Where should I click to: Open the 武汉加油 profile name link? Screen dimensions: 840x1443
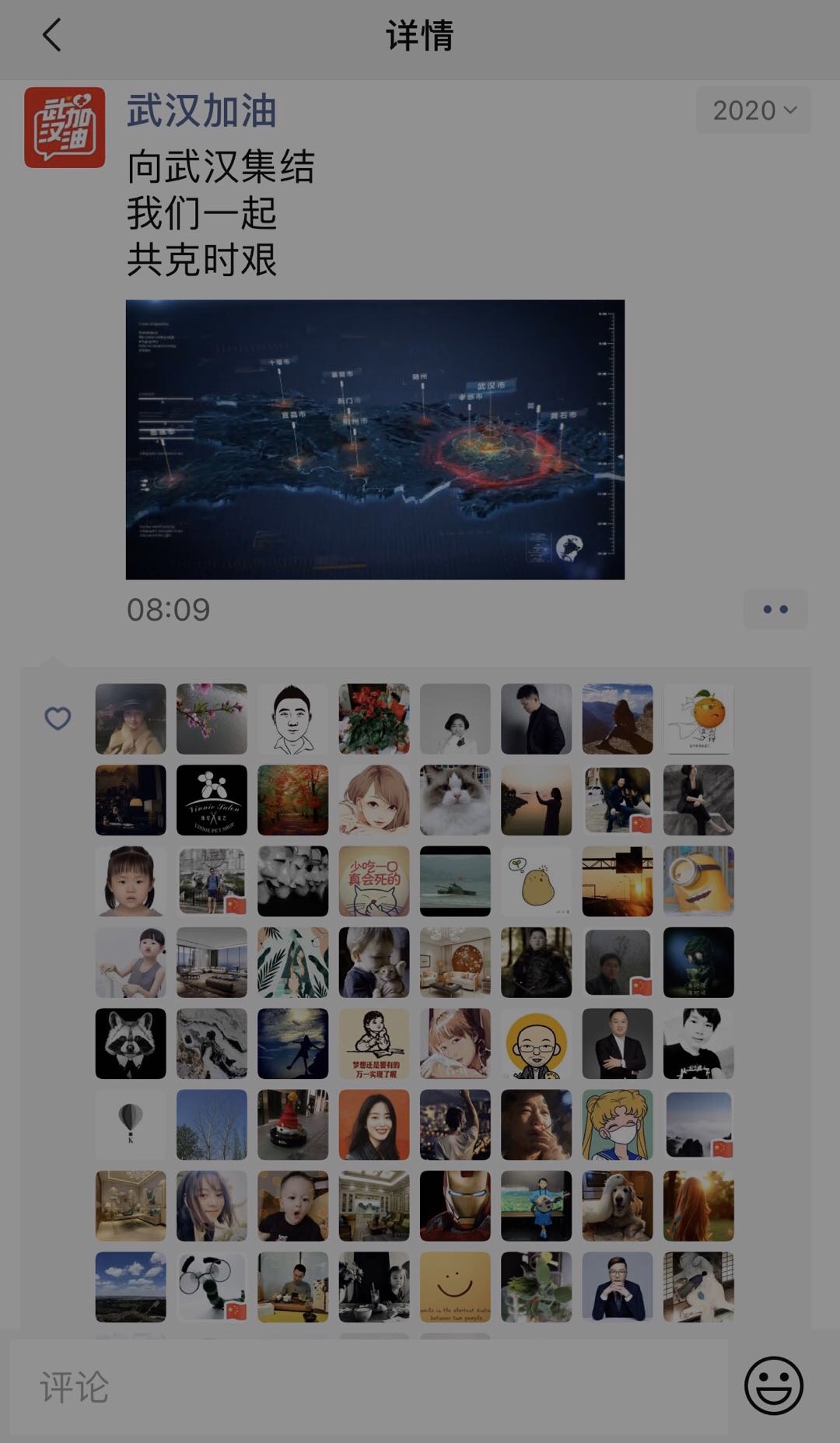(201, 110)
